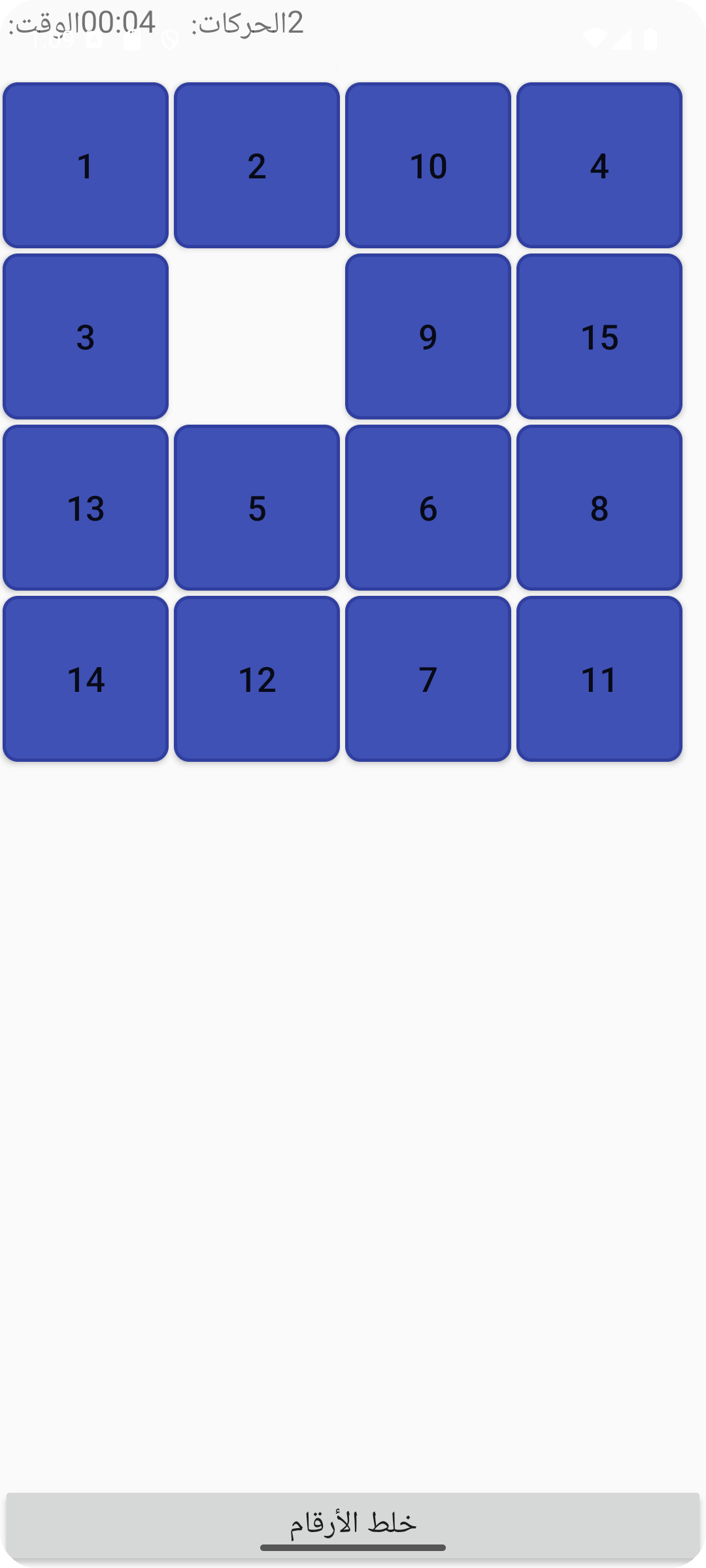Tap the tile numbered 1
The width and height of the screenshot is (706, 1568).
pos(86,165)
